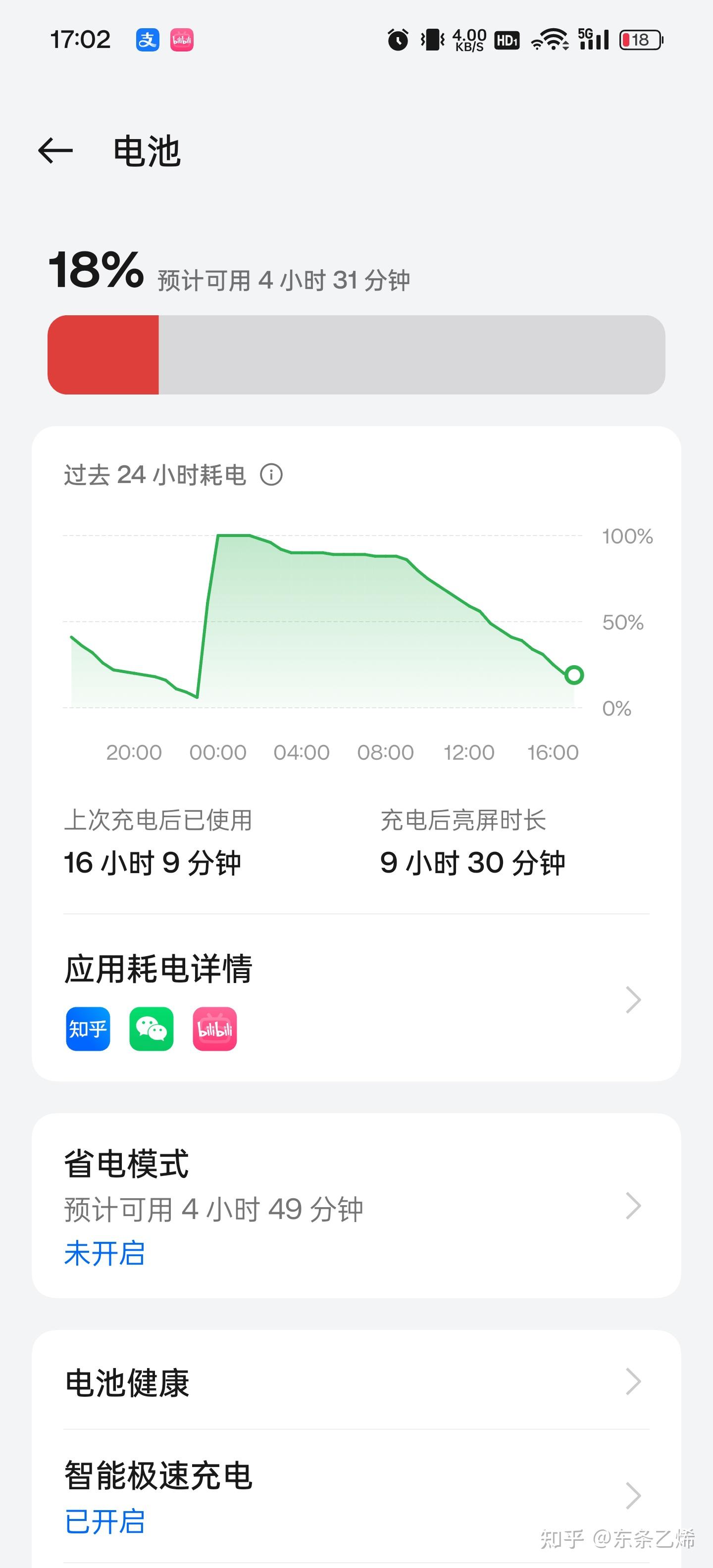Expand 应用耗电详情 using its chevron
This screenshot has width=713, height=1568.
633,1000
